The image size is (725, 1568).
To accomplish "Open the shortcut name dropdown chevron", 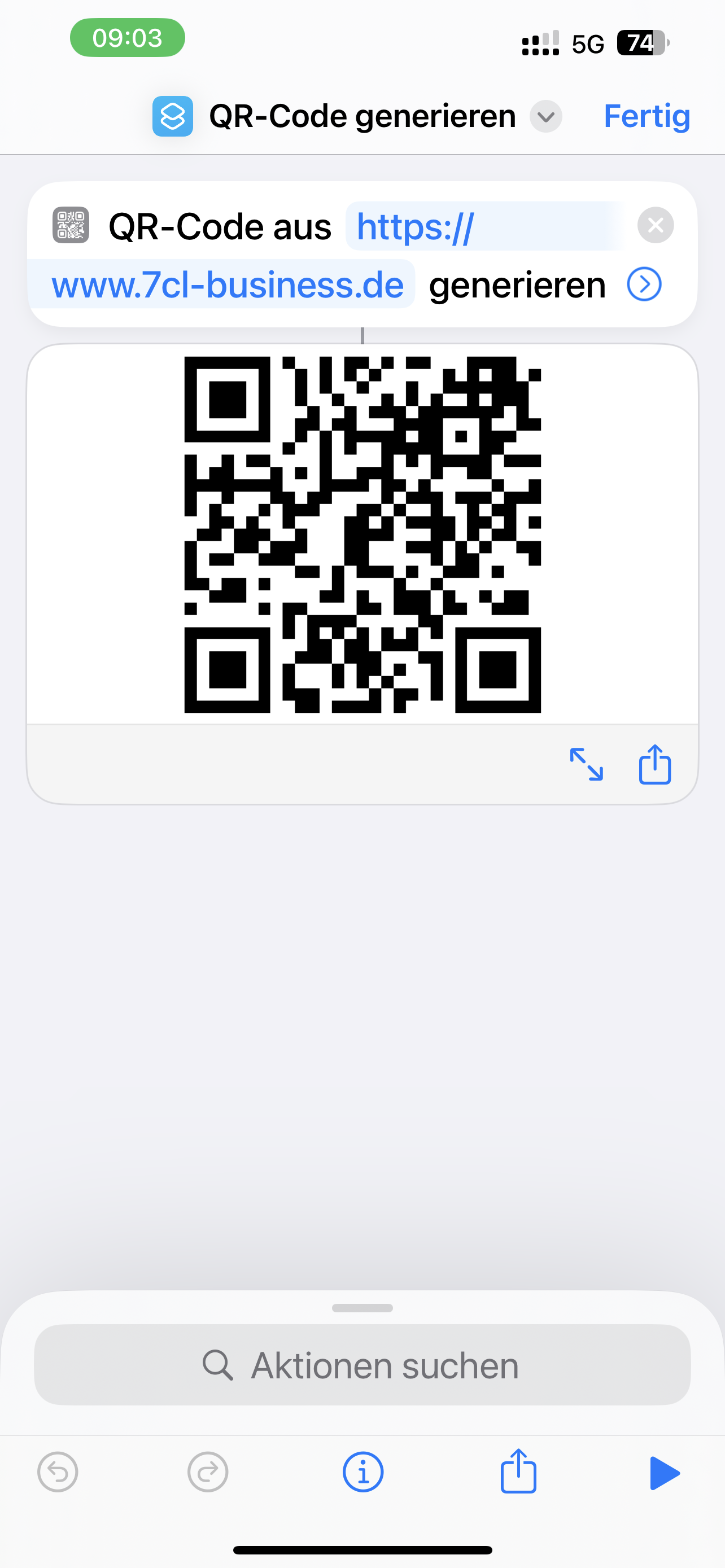I will point(546,116).
